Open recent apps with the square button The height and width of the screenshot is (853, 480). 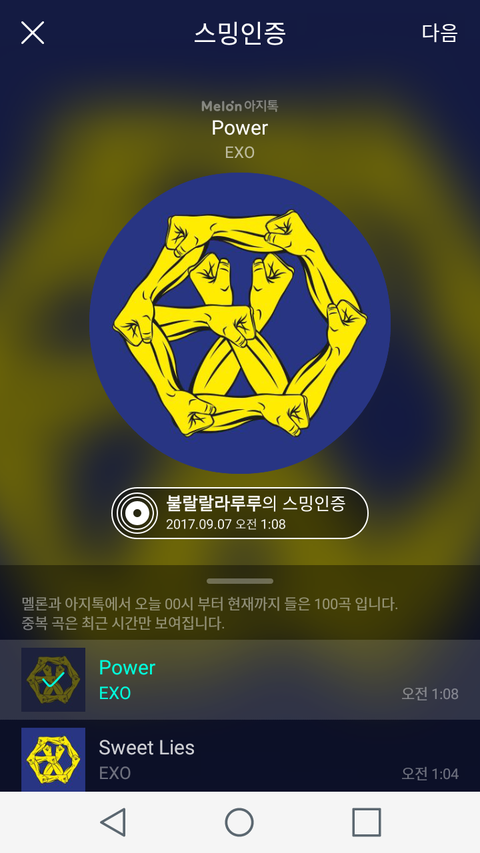tap(366, 822)
